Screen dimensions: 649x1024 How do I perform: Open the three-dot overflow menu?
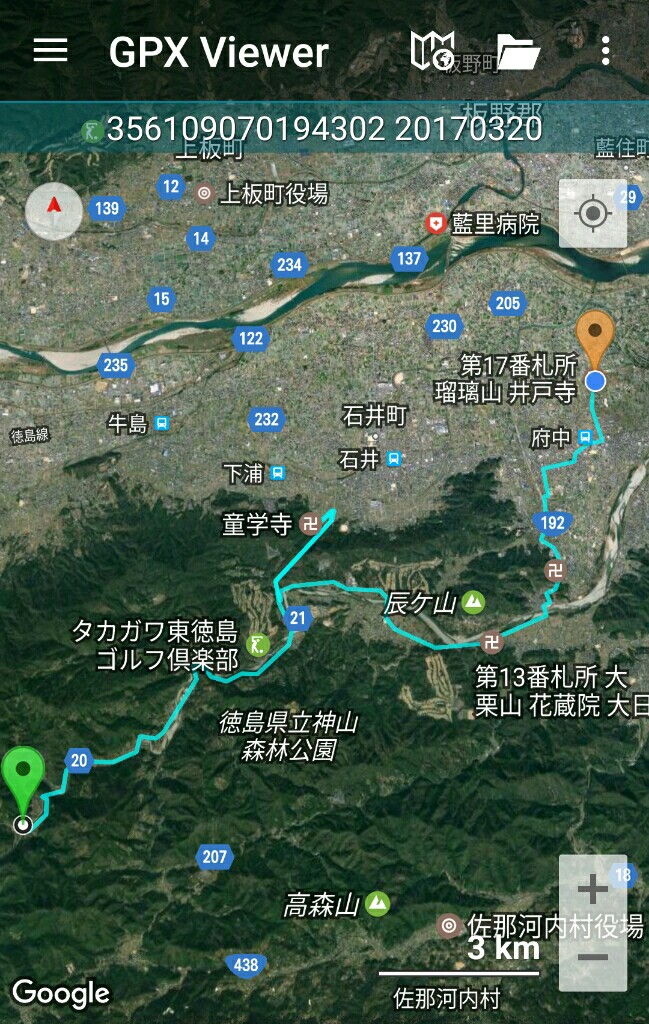point(606,51)
